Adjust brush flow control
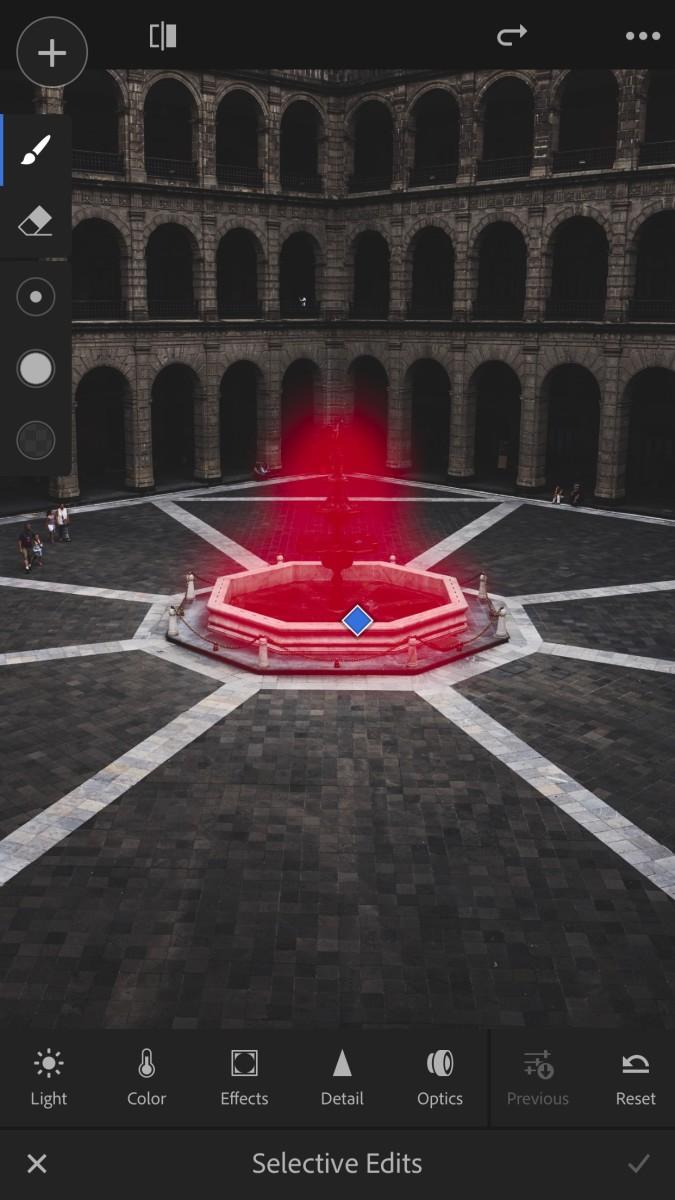The width and height of the screenshot is (675, 1200). [36, 440]
